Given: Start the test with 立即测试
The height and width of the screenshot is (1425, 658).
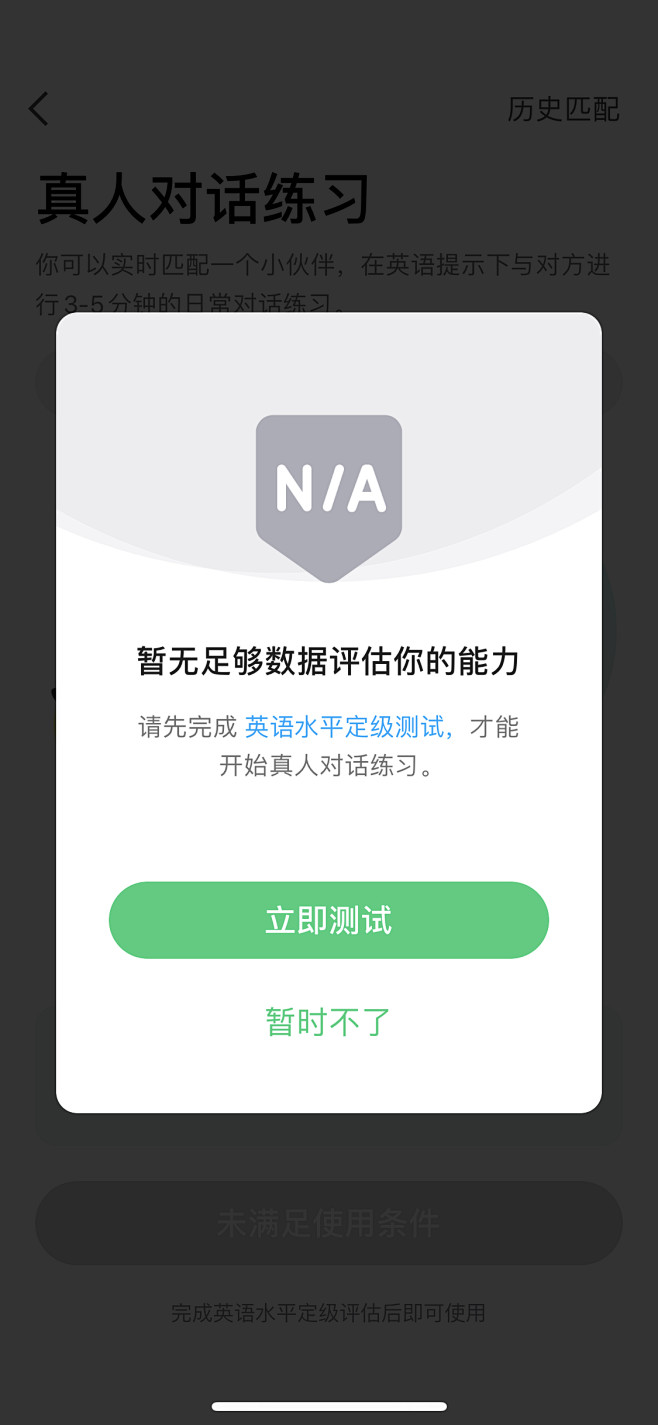Looking at the screenshot, I should point(328,920).
